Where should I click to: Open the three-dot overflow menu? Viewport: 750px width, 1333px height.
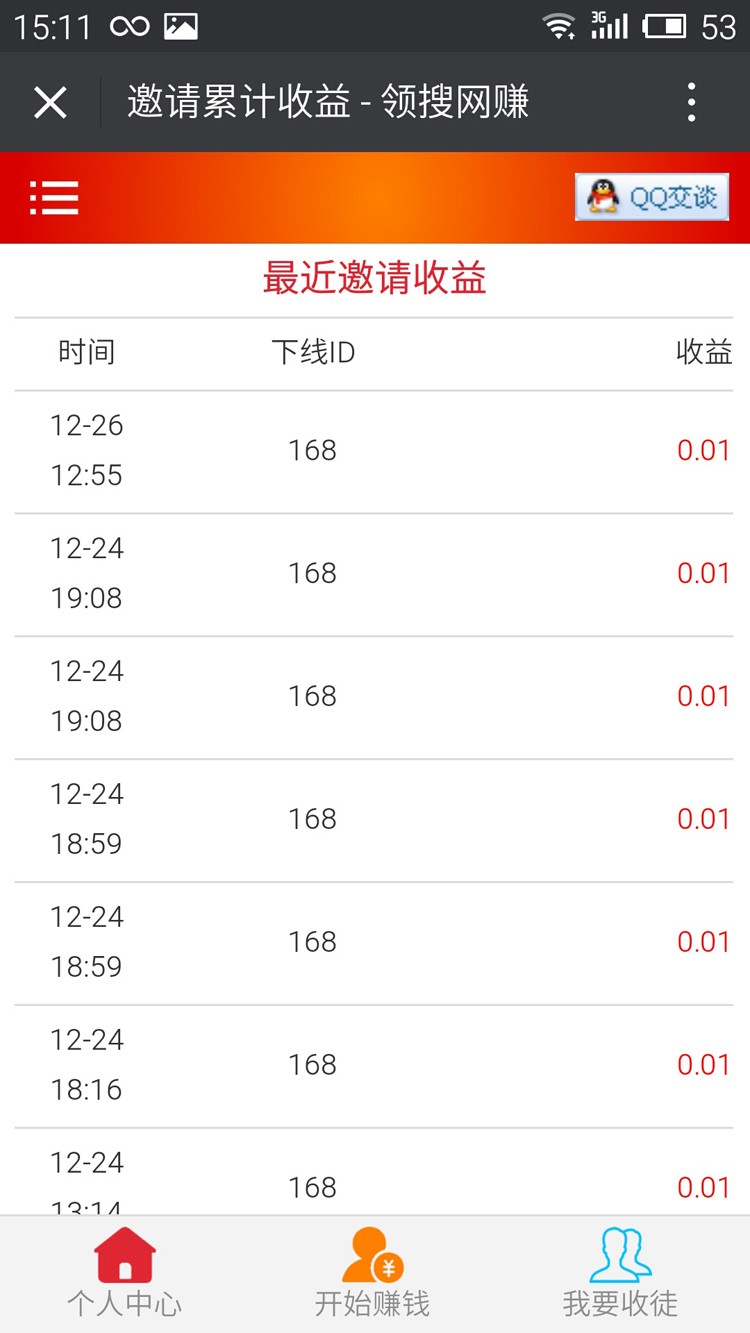click(x=690, y=102)
